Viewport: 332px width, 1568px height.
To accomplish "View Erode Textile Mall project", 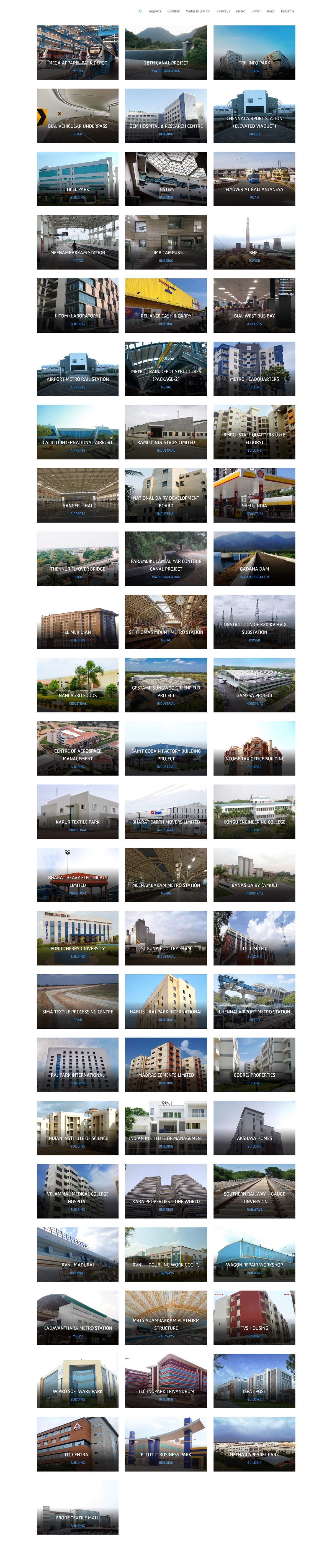I will 77,1508.
